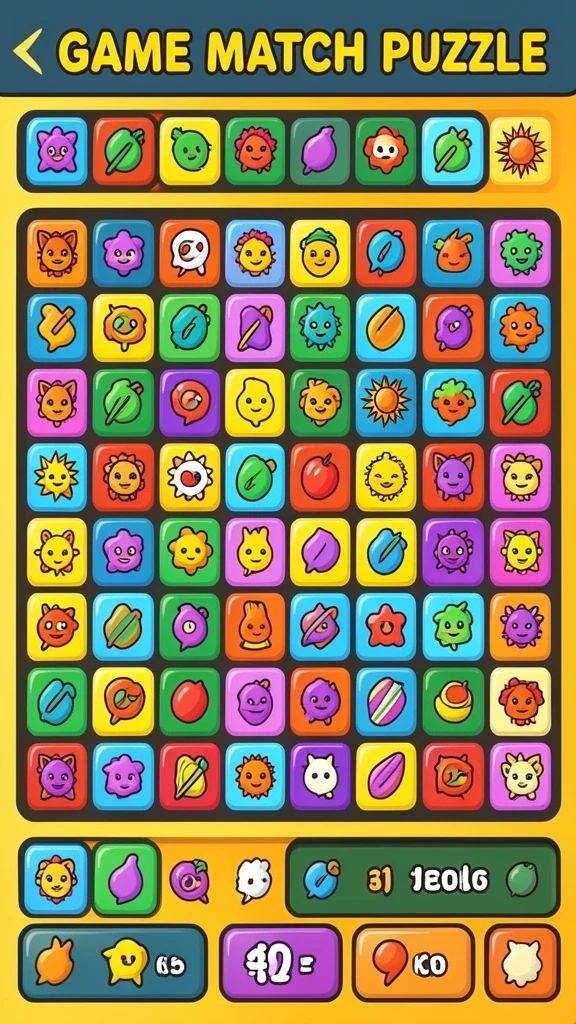Tap the orange KO button
Viewport: 576px width, 1024px height.
413,963
